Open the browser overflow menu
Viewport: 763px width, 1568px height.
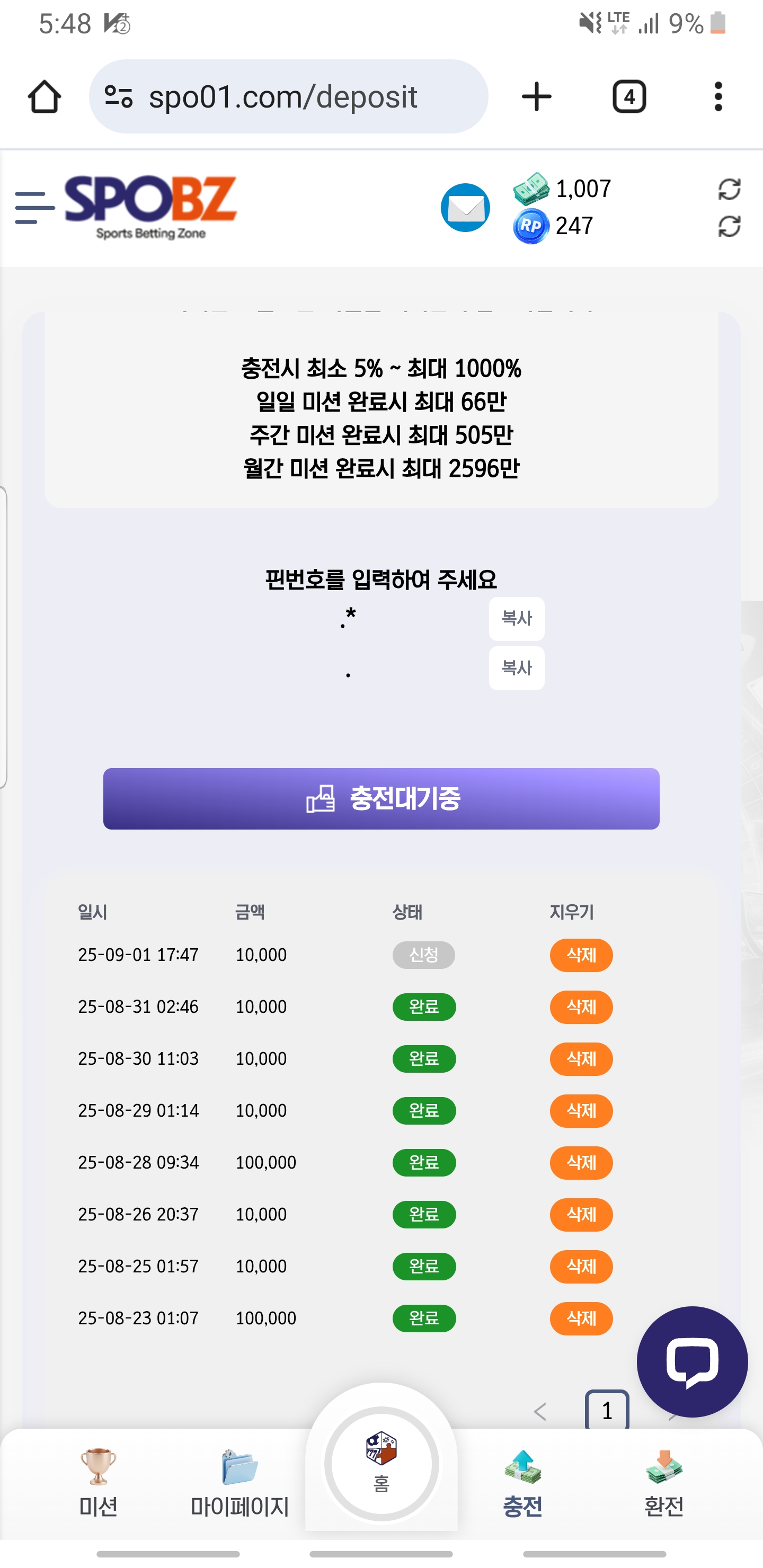point(718,97)
